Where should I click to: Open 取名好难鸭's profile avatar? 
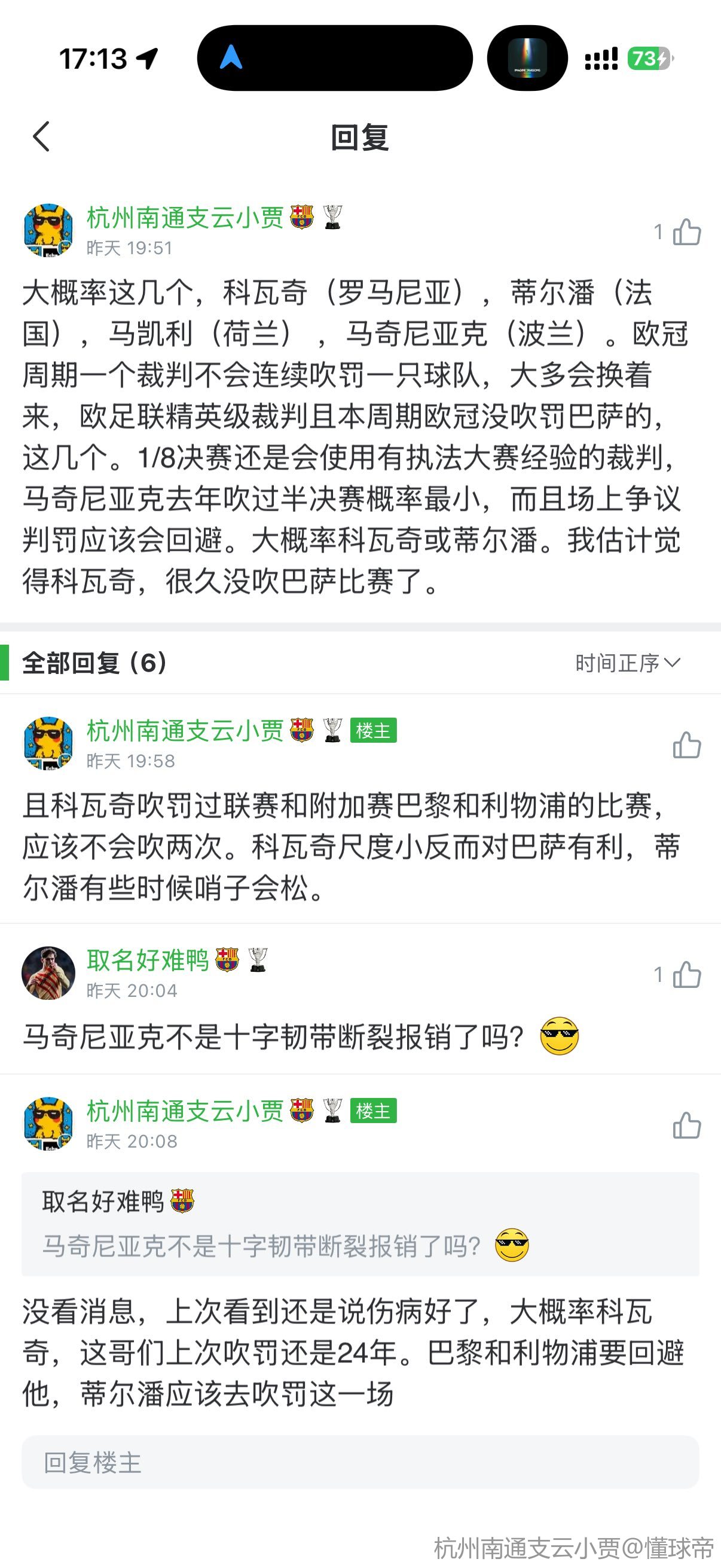coord(48,974)
